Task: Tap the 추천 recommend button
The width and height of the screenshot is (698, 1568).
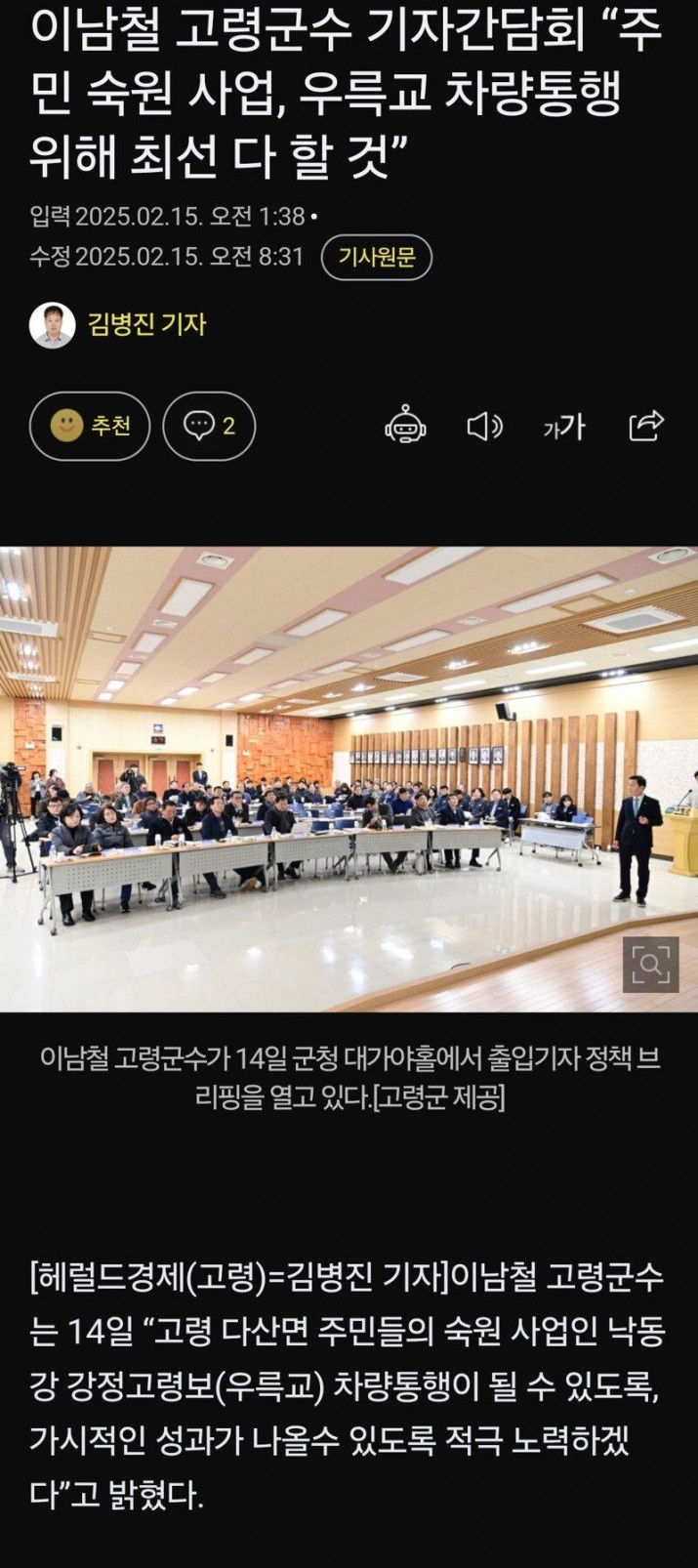Action: click(x=90, y=426)
